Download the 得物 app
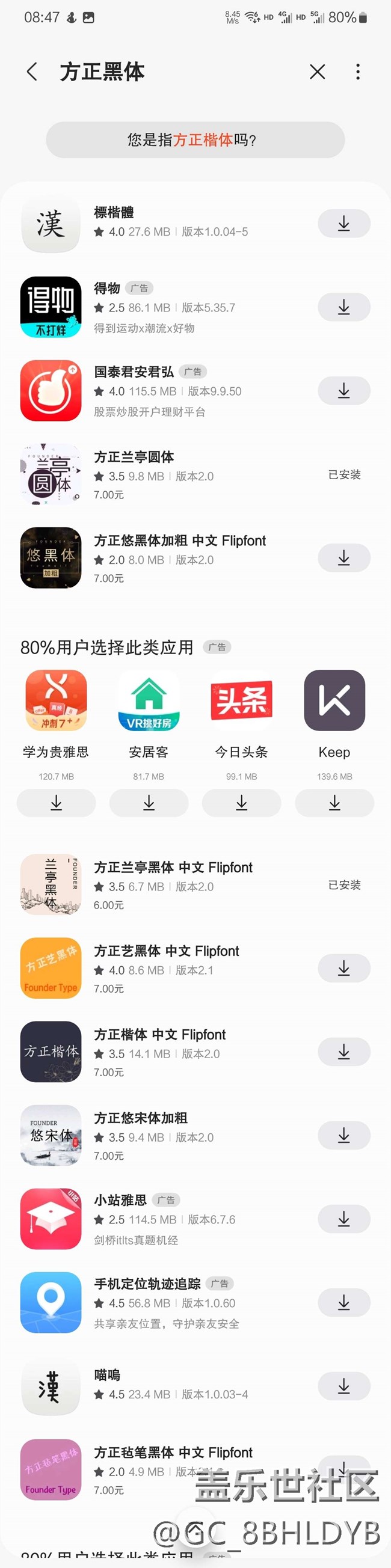391x1568 pixels. pyautogui.click(x=343, y=307)
